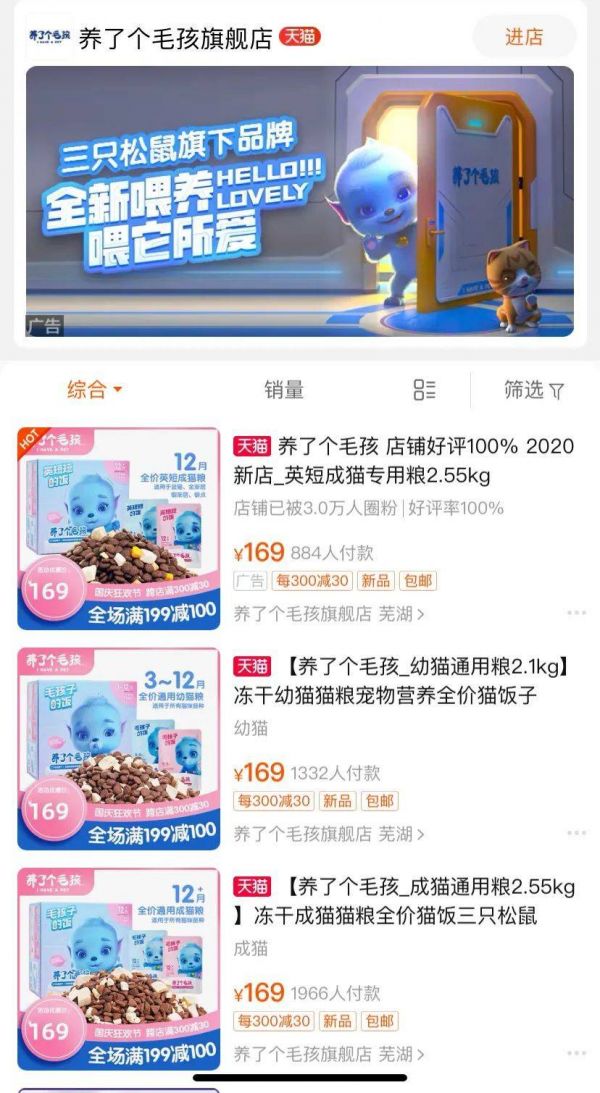This screenshot has width=600, height=1093.
Task: Sort results by 销量
Action: [284, 390]
